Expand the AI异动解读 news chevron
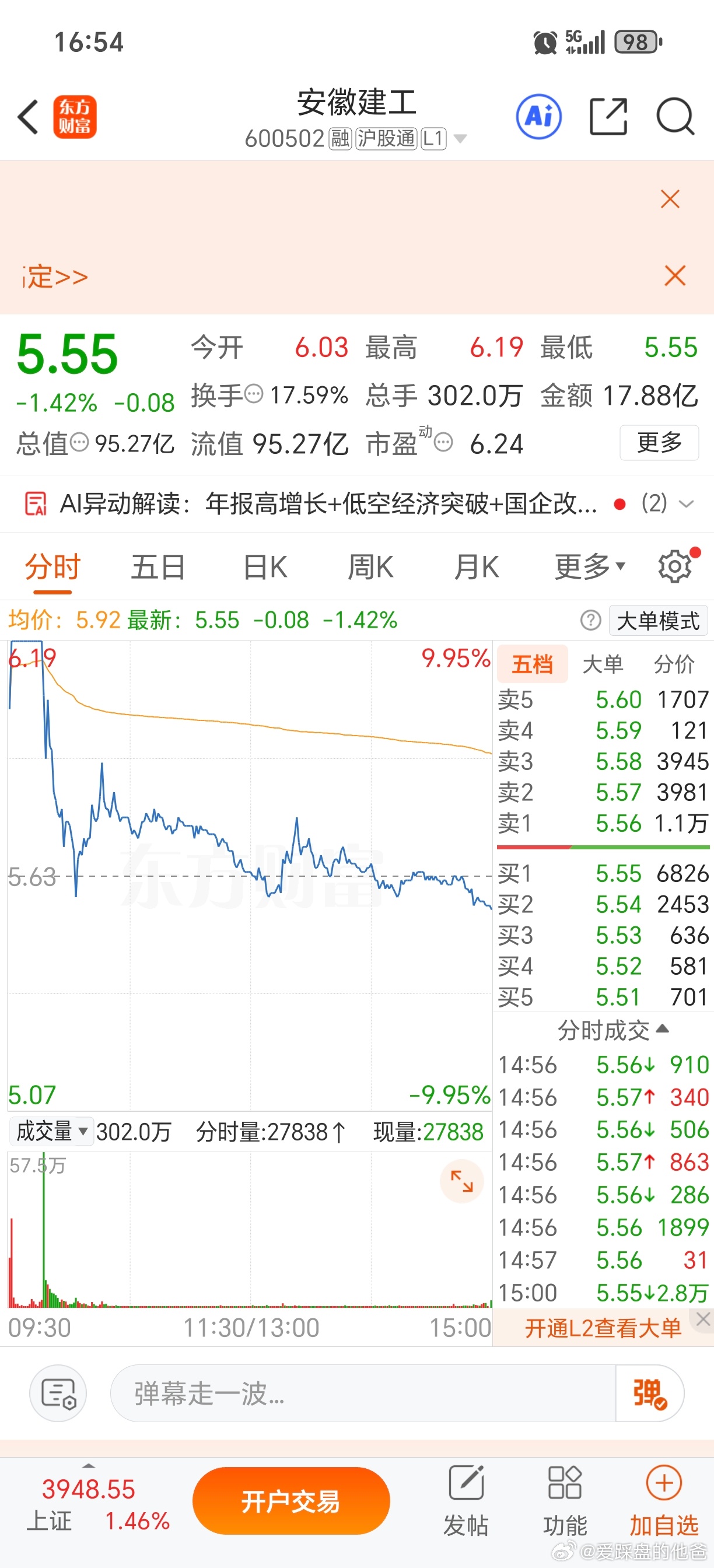Image resolution: width=714 pixels, height=1568 pixels. [687, 504]
